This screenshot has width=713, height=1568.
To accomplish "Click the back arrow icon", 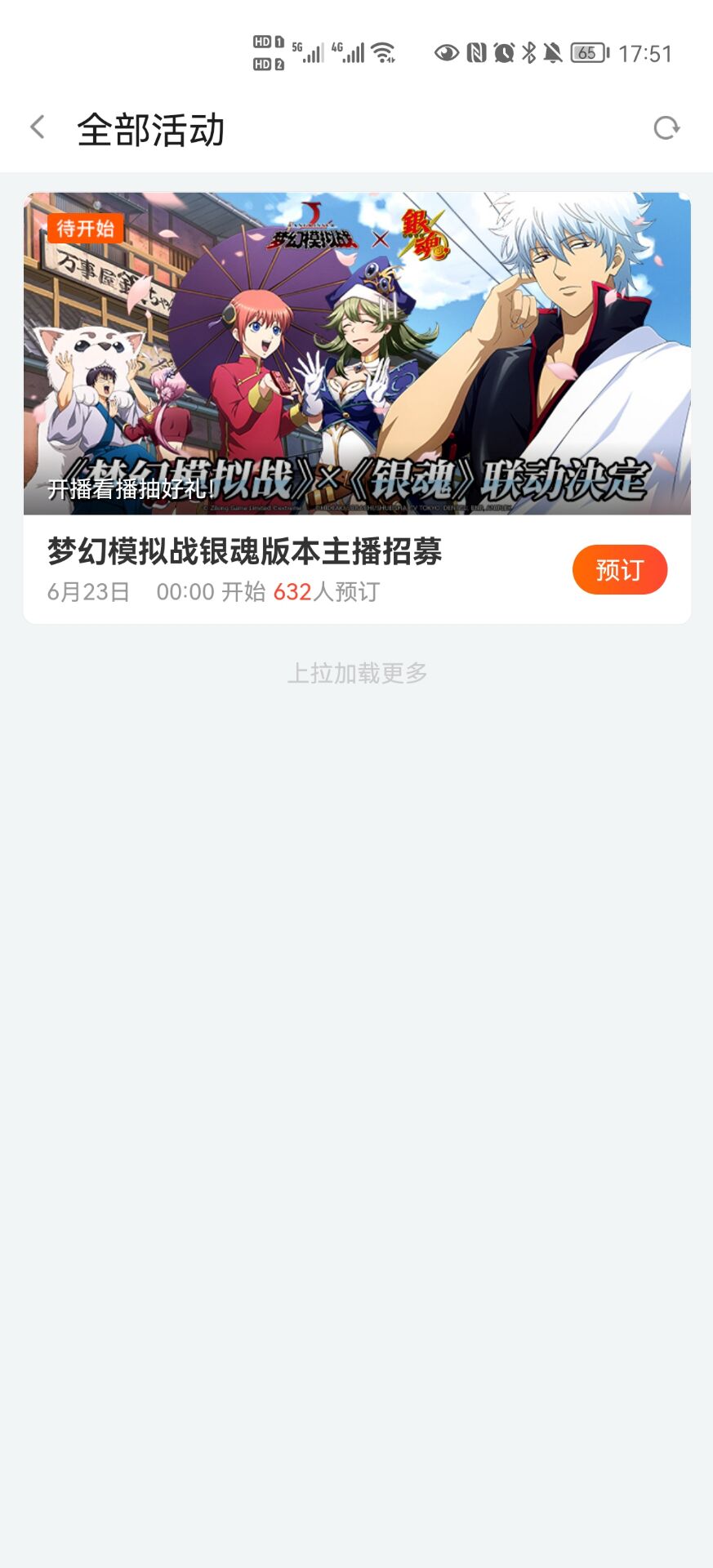I will point(36,128).
